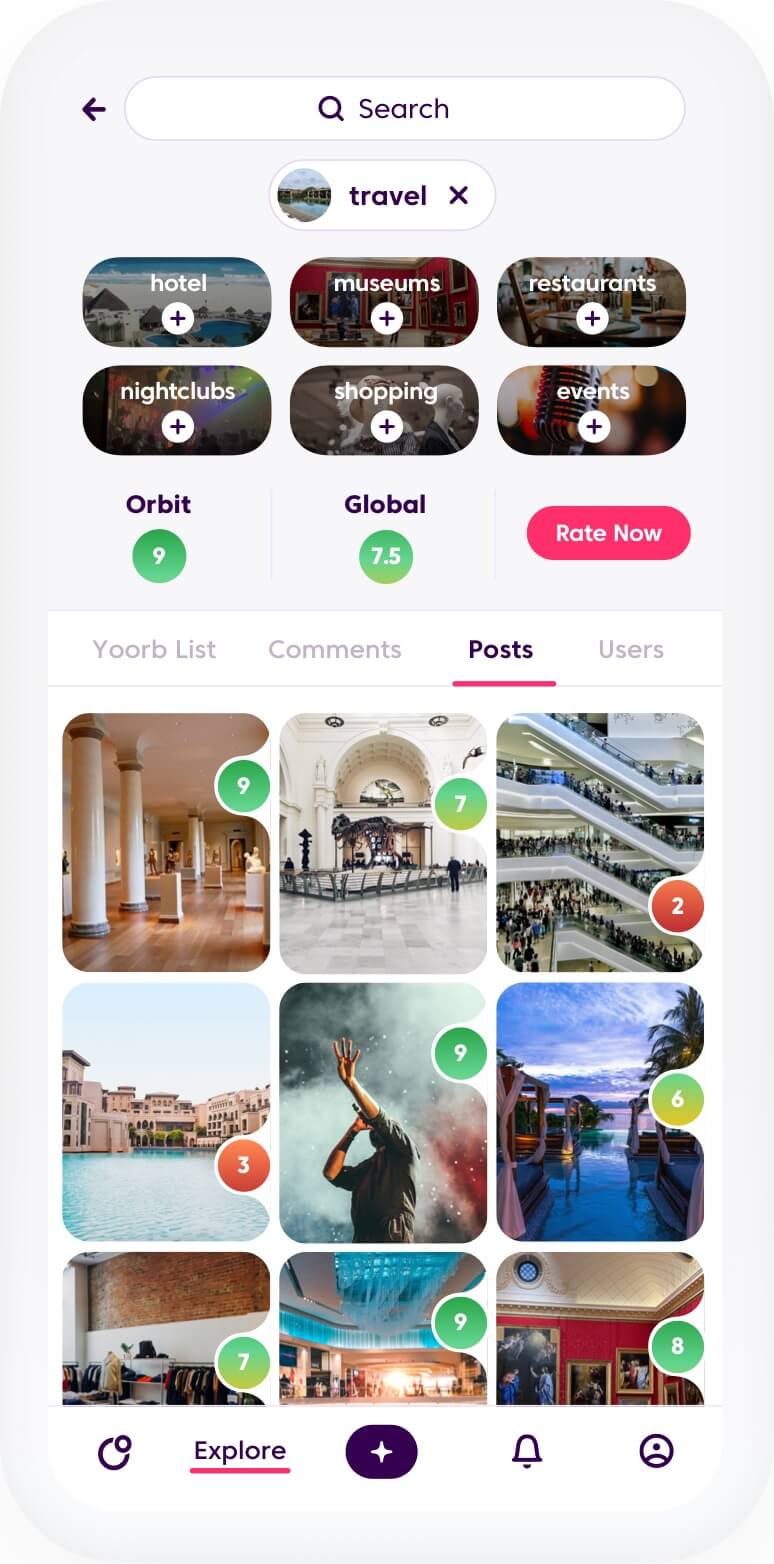This screenshot has height=1564, width=774.
Task: Open the orbit icon in bottom bar
Action: point(114,1451)
